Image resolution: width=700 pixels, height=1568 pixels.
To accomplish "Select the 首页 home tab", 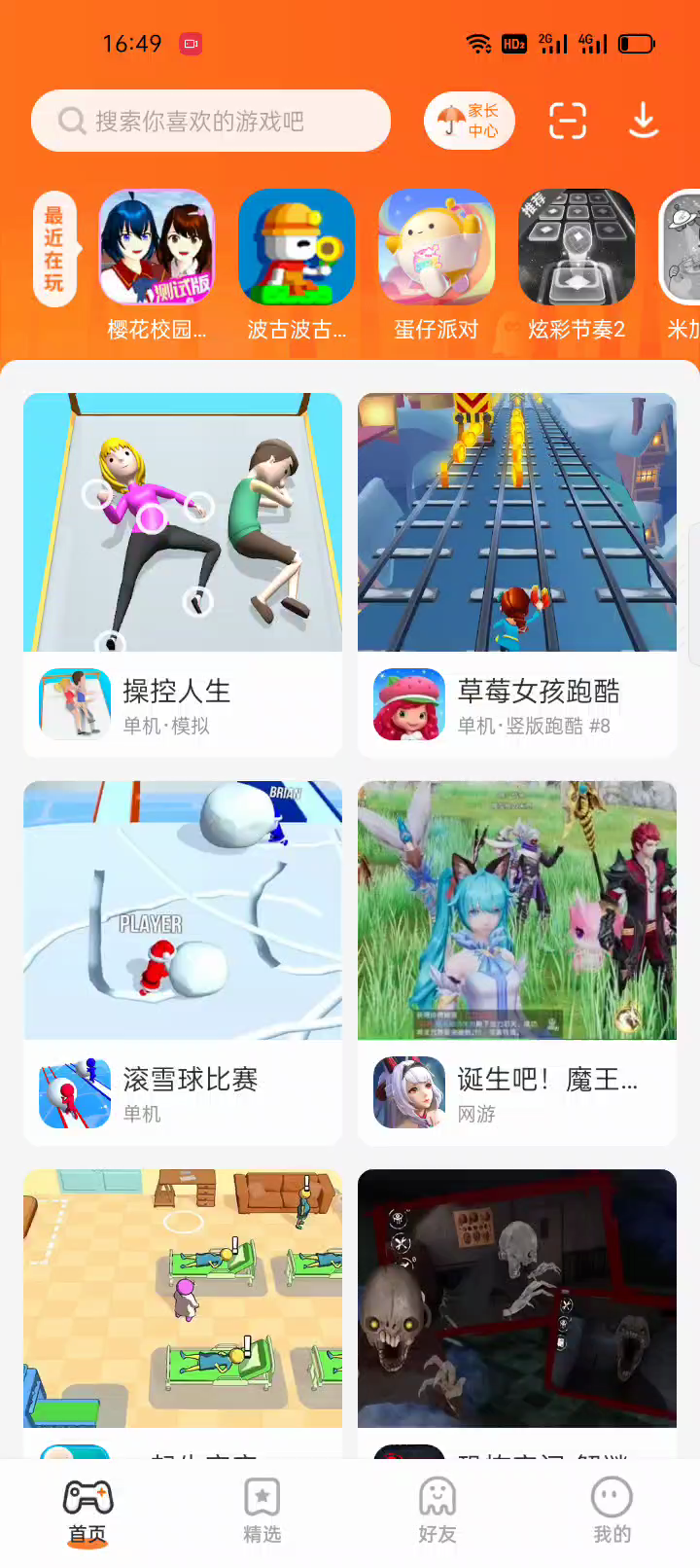I will (x=87, y=1510).
